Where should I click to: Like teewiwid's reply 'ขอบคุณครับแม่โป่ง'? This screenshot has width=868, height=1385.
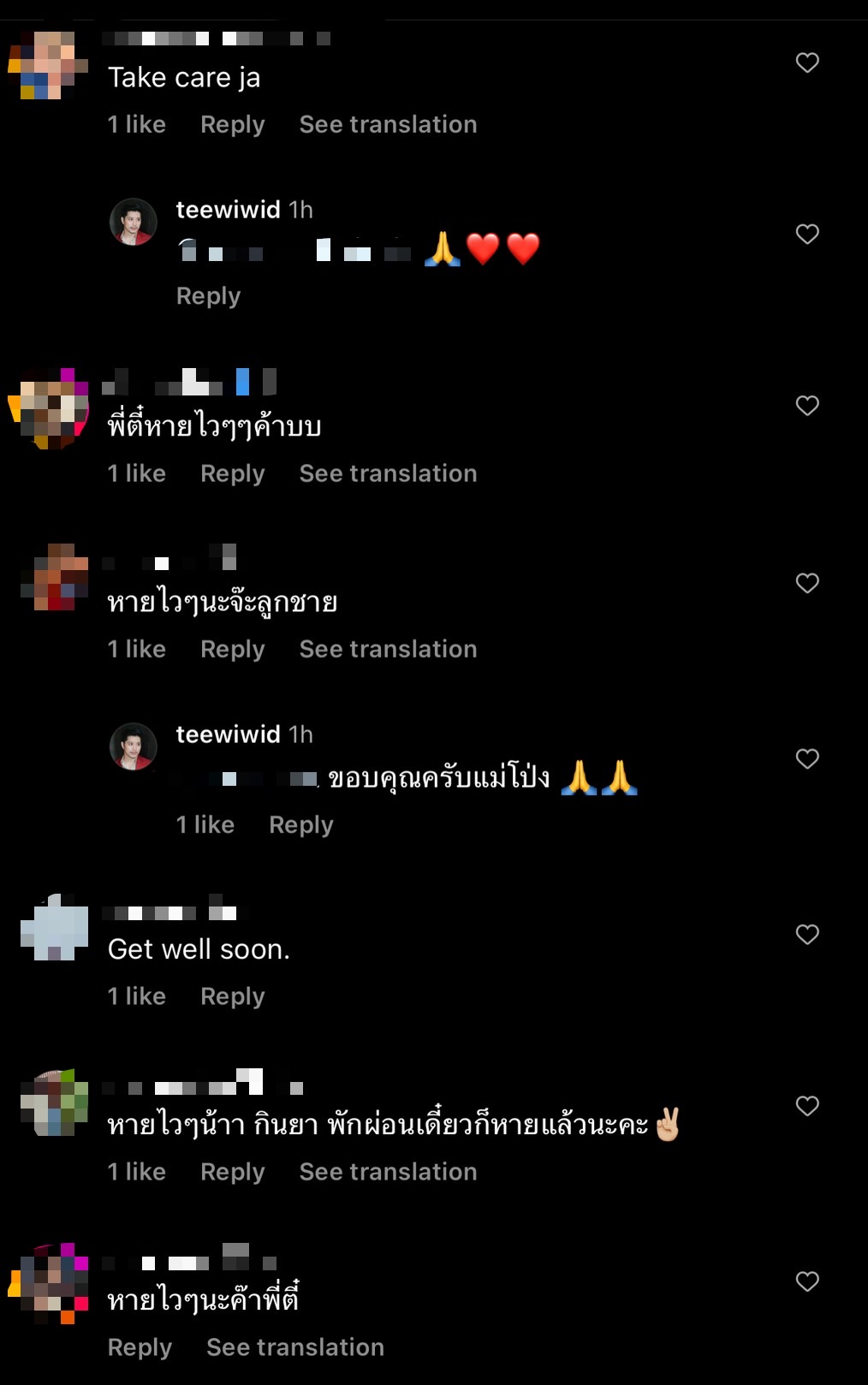807,758
